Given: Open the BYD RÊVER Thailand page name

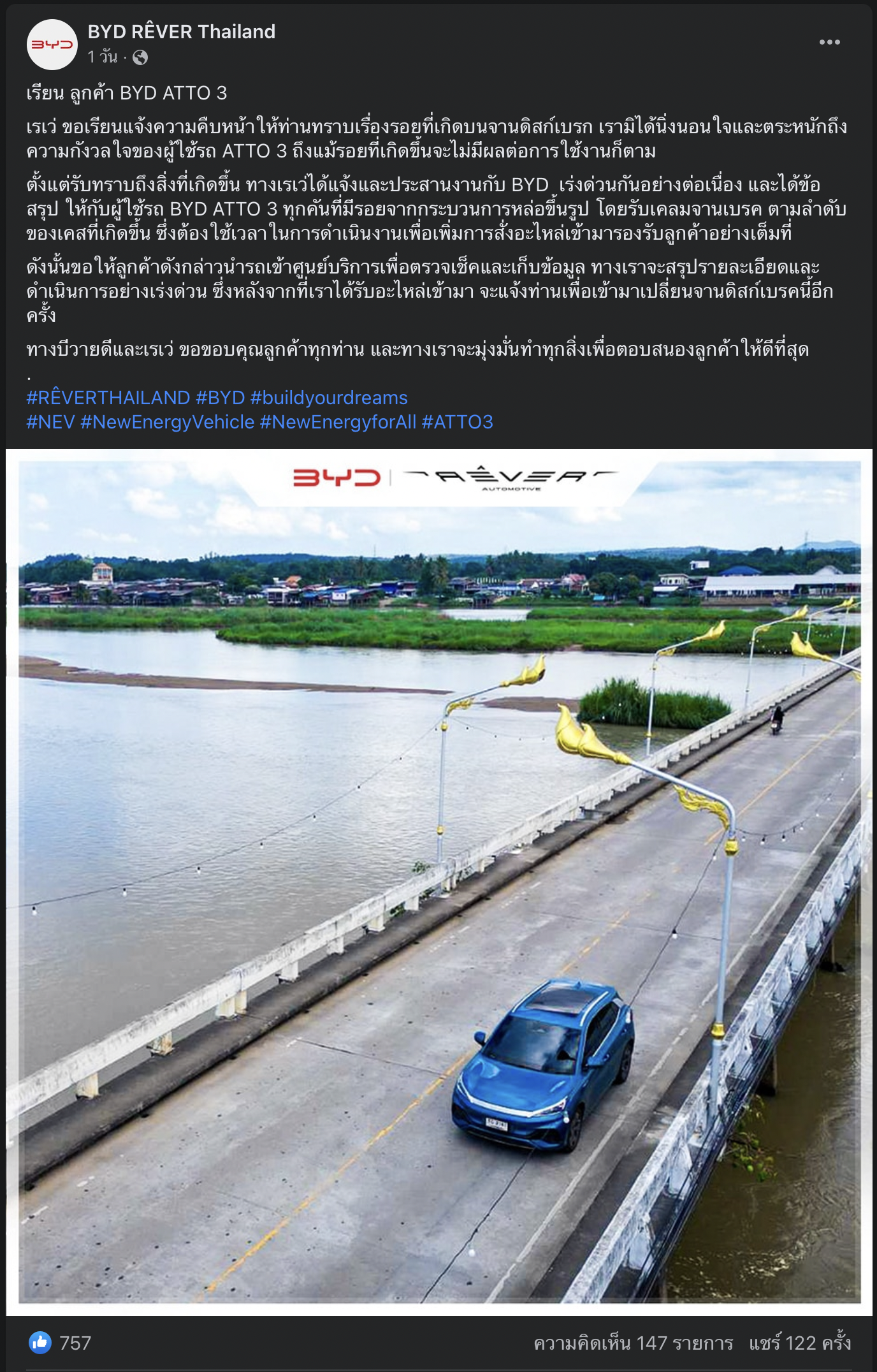Looking at the screenshot, I should click(181, 31).
